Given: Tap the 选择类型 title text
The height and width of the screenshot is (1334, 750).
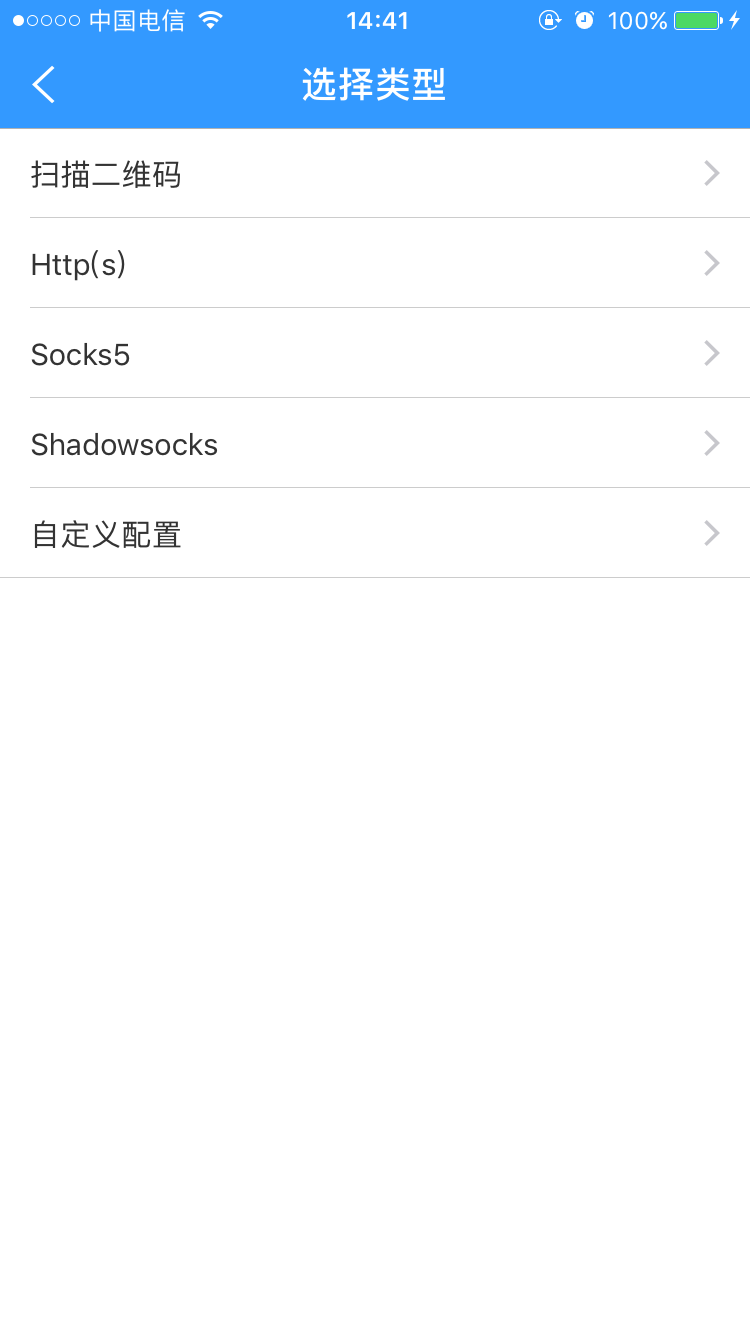Looking at the screenshot, I should pos(375,85).
